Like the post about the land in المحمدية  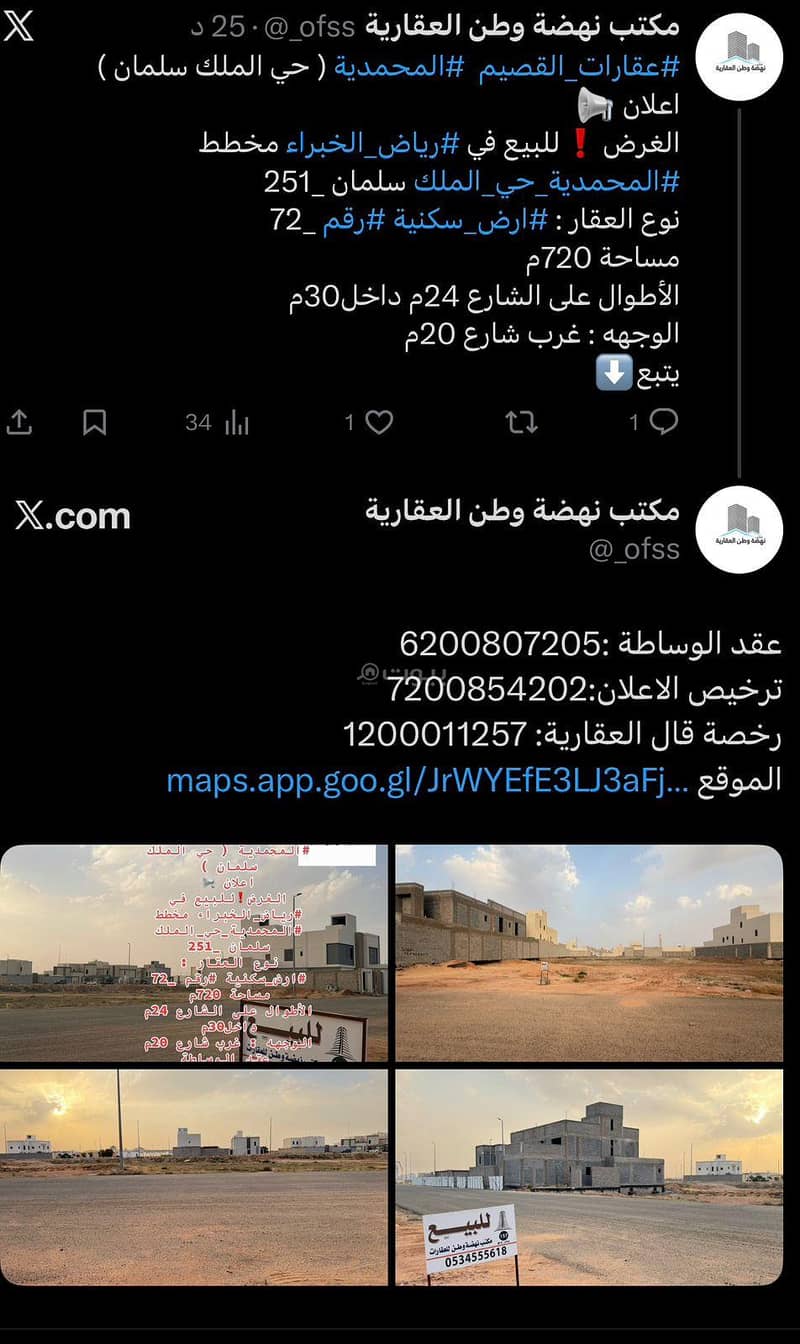pos(378,422)
